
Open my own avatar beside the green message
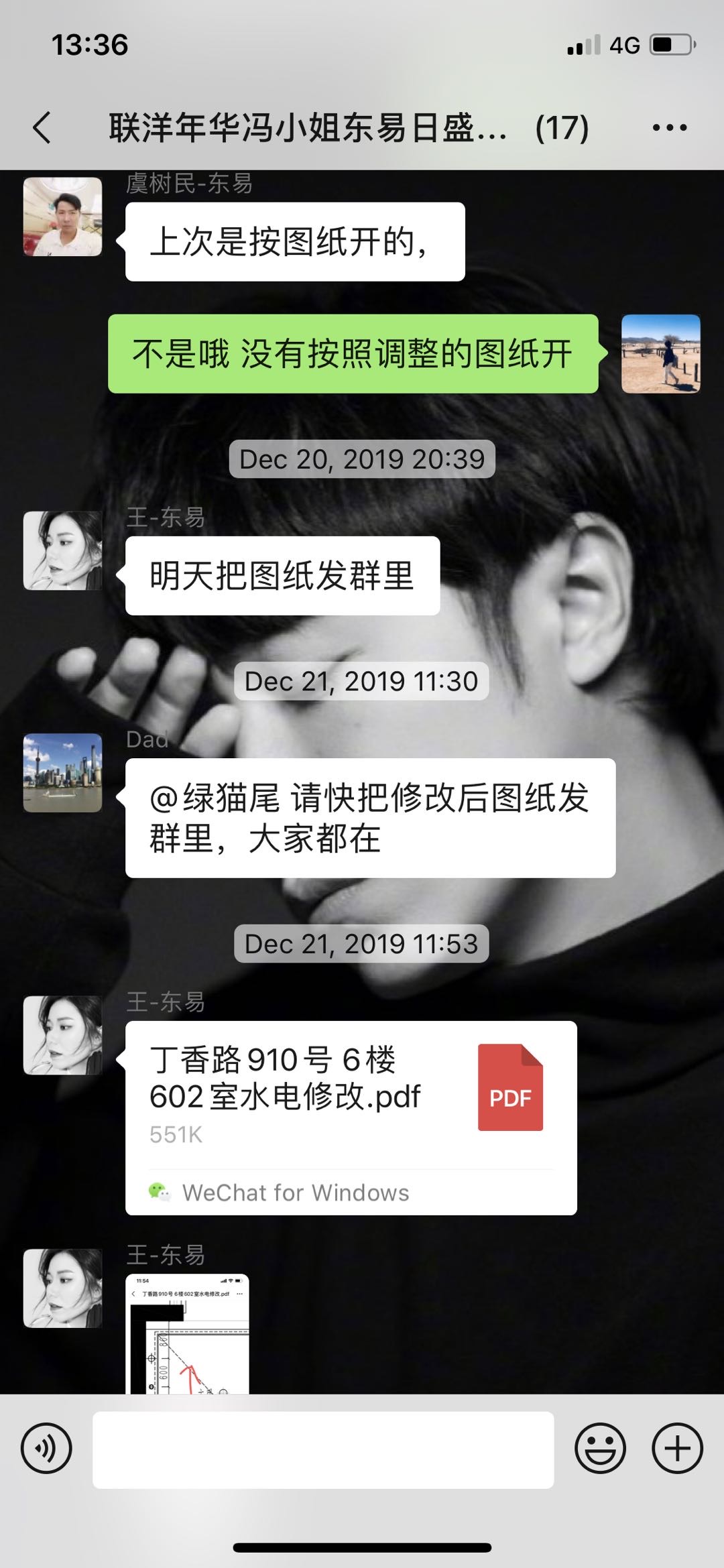pyautogui.click(x=660, y=353)
